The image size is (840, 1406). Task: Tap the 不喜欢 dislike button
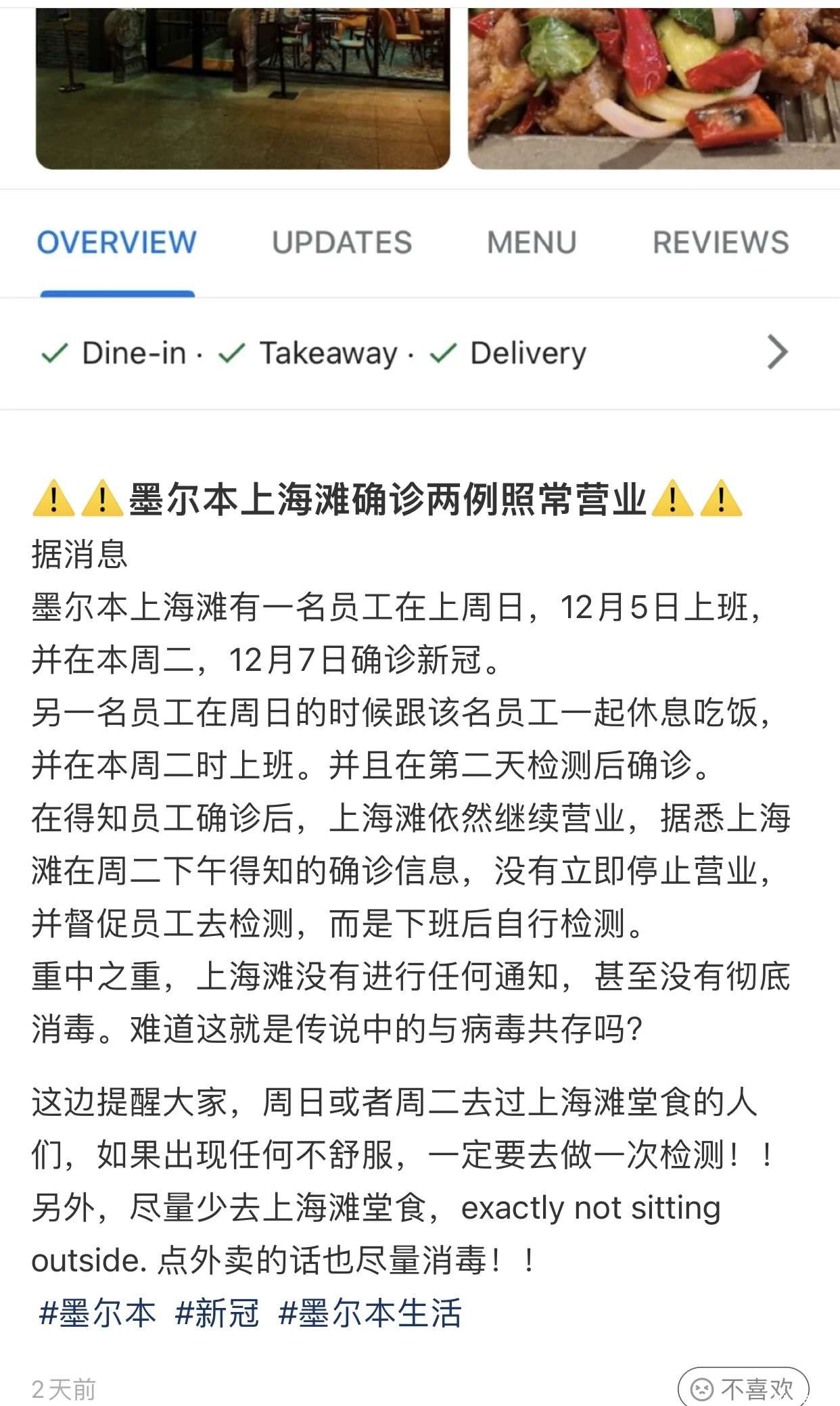coord(743,1388)
